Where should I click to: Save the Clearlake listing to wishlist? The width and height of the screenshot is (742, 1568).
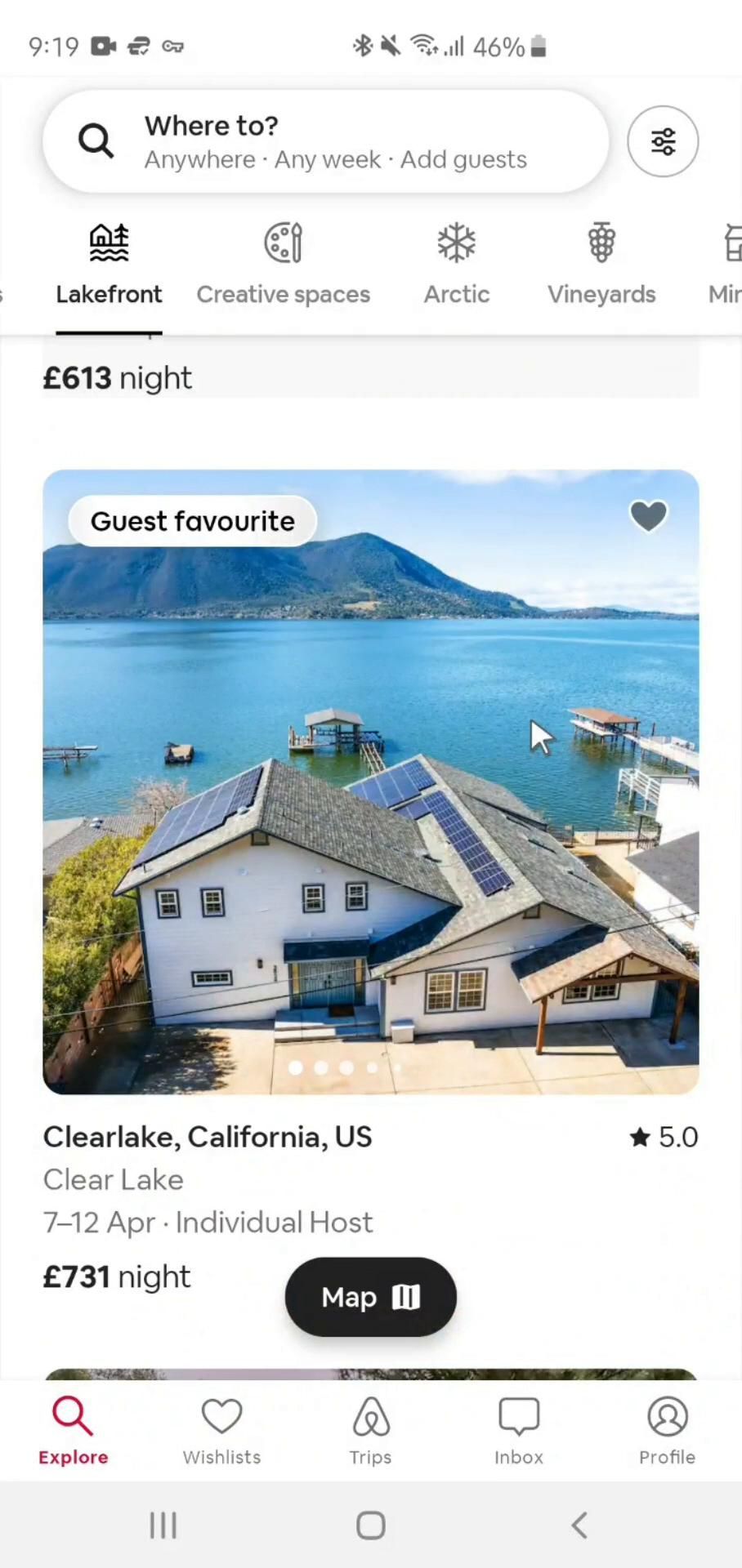point(648,515)
